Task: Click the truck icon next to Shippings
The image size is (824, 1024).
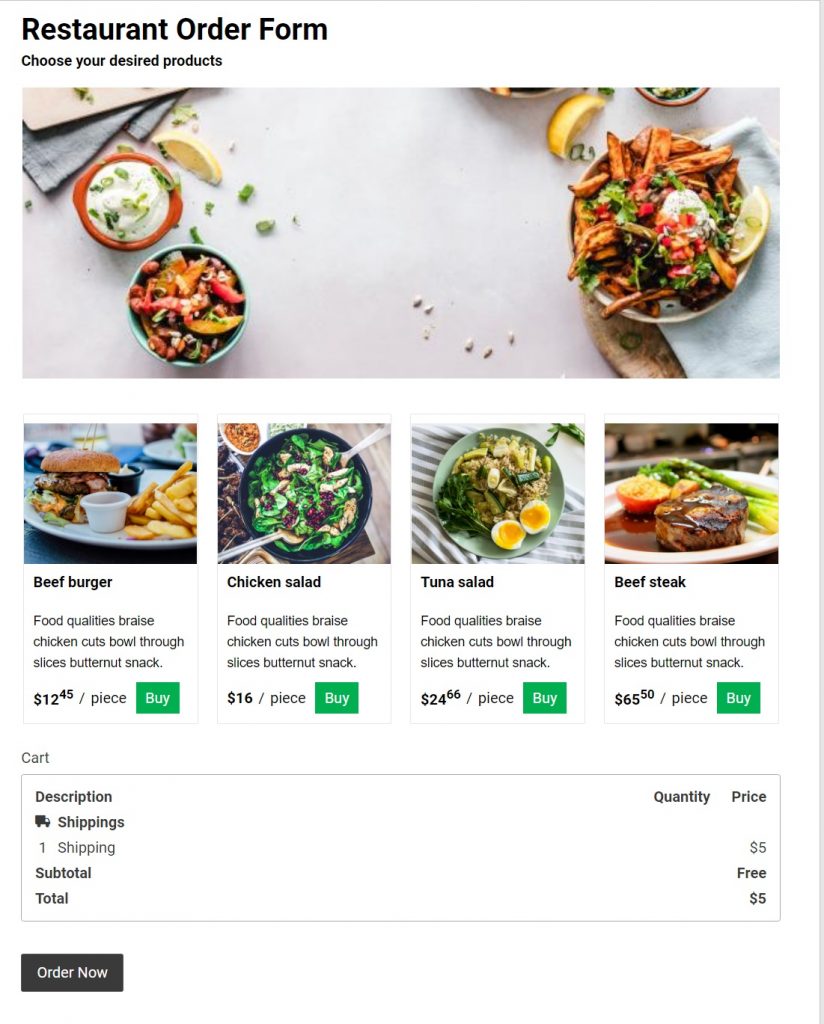Action: click(x=42, y=821)
